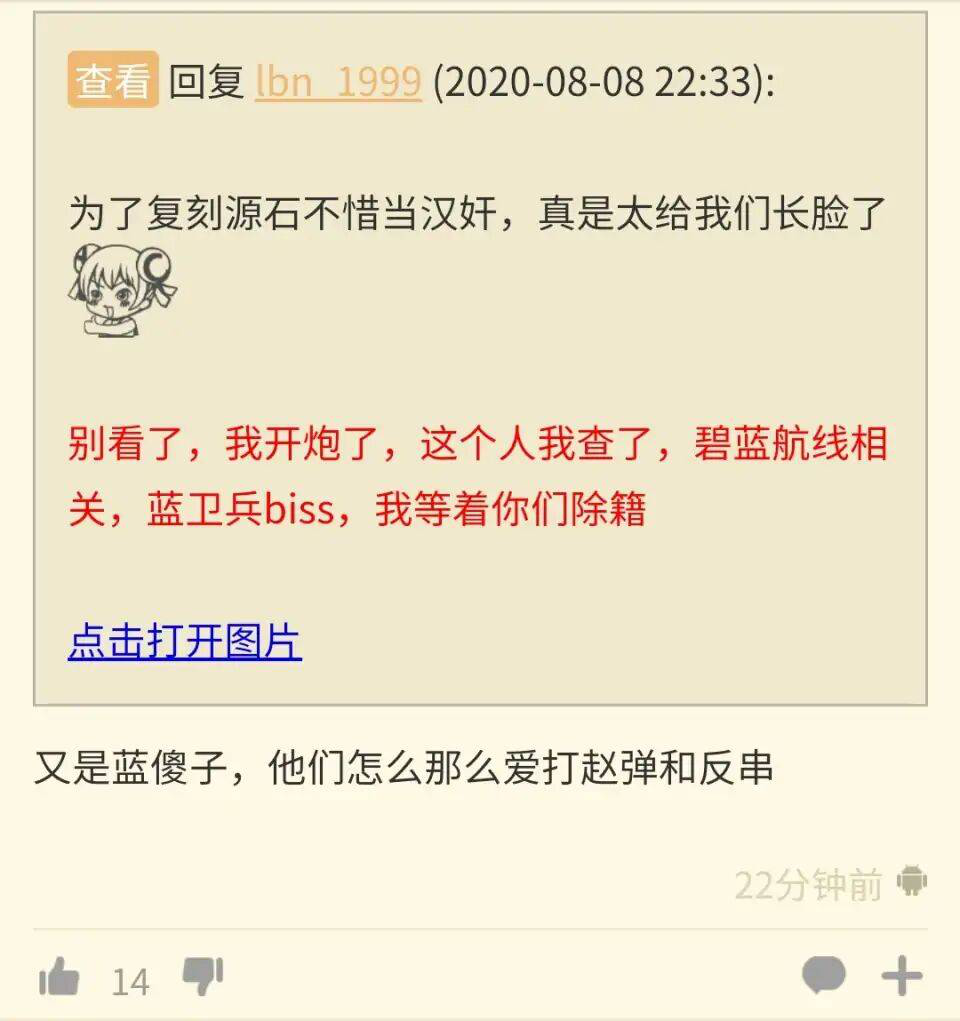The image size is (960, 1021).
Task: Open the 点击打开图片 image link
Action: pyautogui.click(x=185, y=641)
